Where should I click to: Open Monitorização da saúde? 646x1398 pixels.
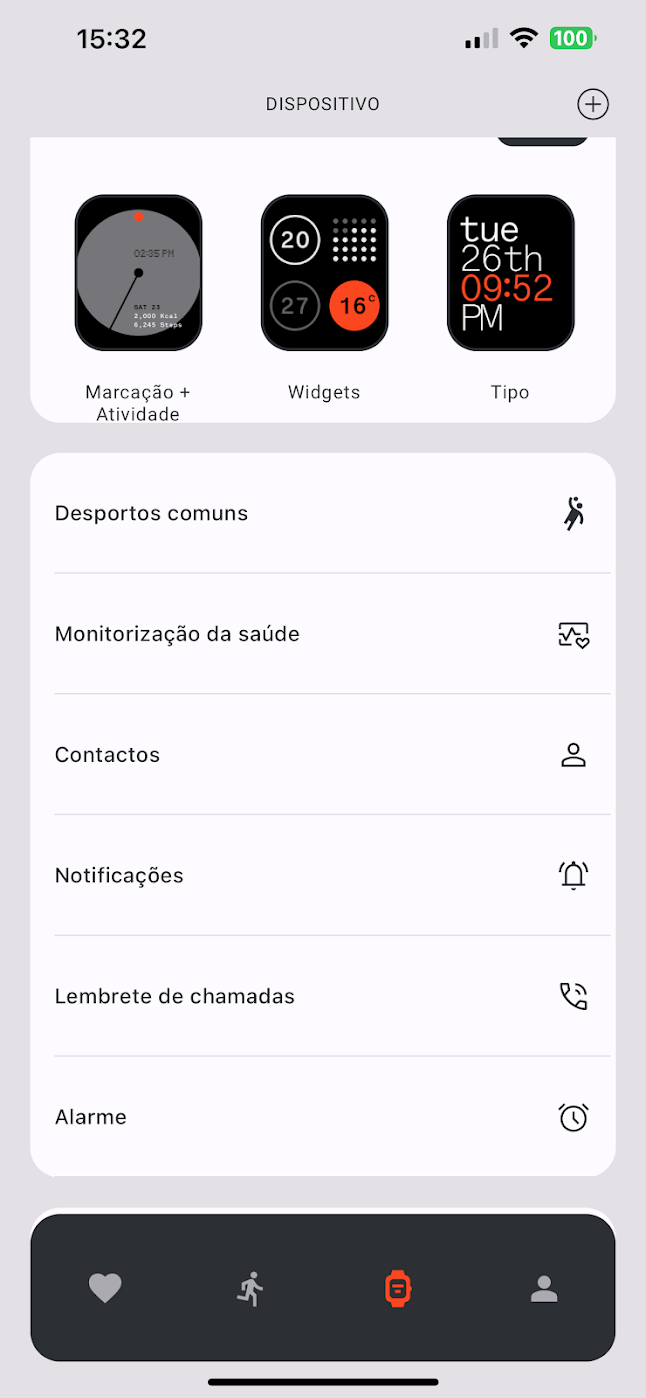[x=322, y=634]
